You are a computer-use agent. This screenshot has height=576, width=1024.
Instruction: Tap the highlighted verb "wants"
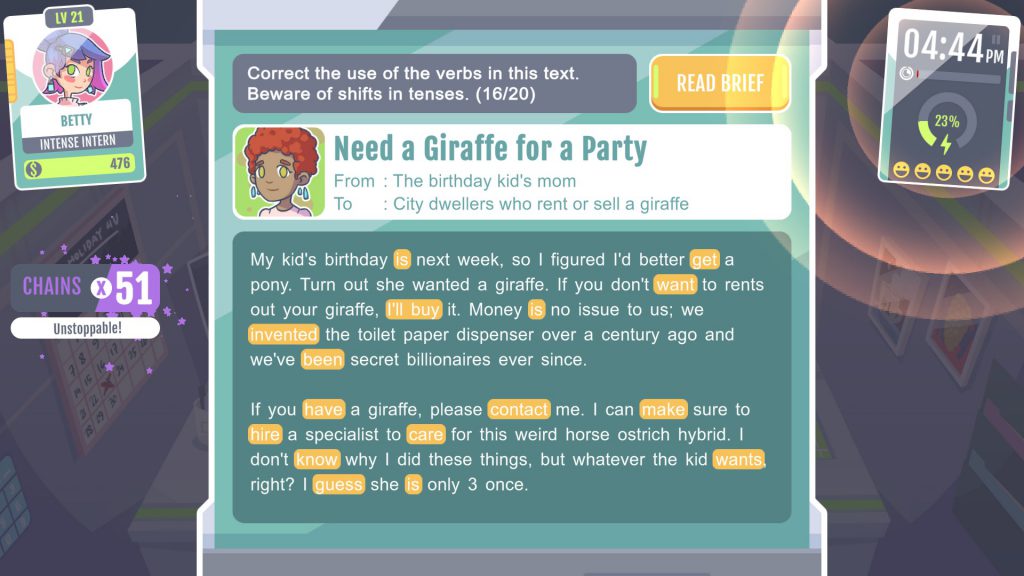739,460
